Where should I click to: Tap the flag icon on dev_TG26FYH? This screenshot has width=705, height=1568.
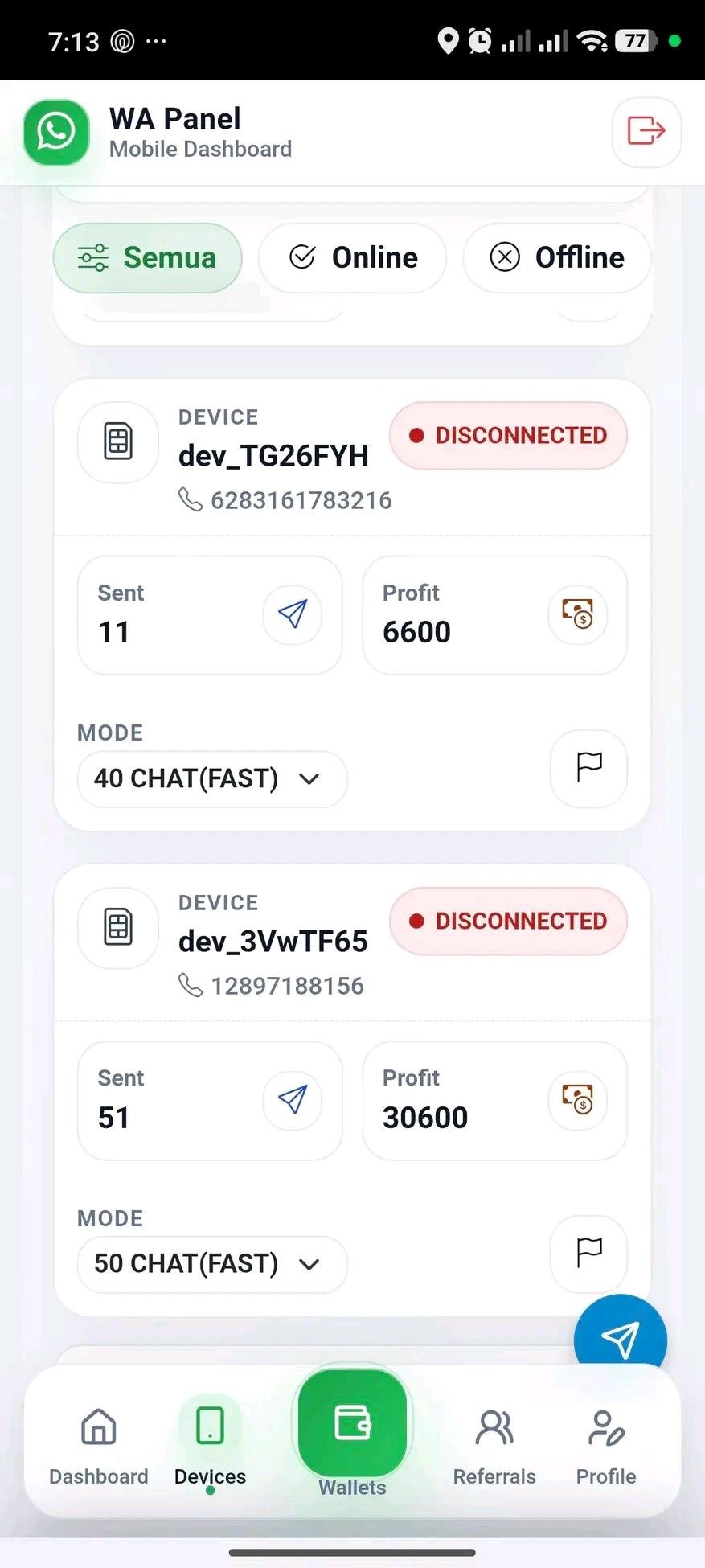point(588,768)
